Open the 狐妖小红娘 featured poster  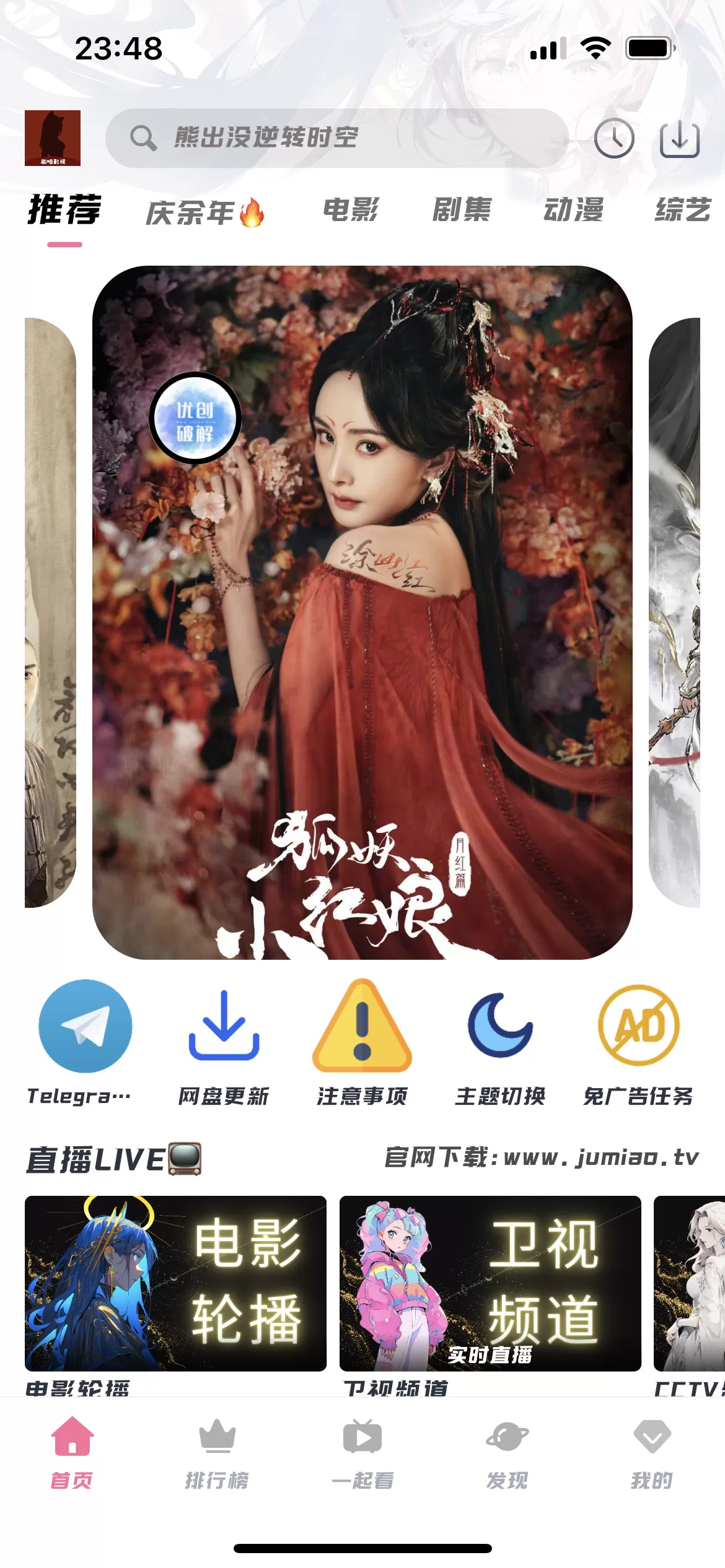tap(362, 612)
